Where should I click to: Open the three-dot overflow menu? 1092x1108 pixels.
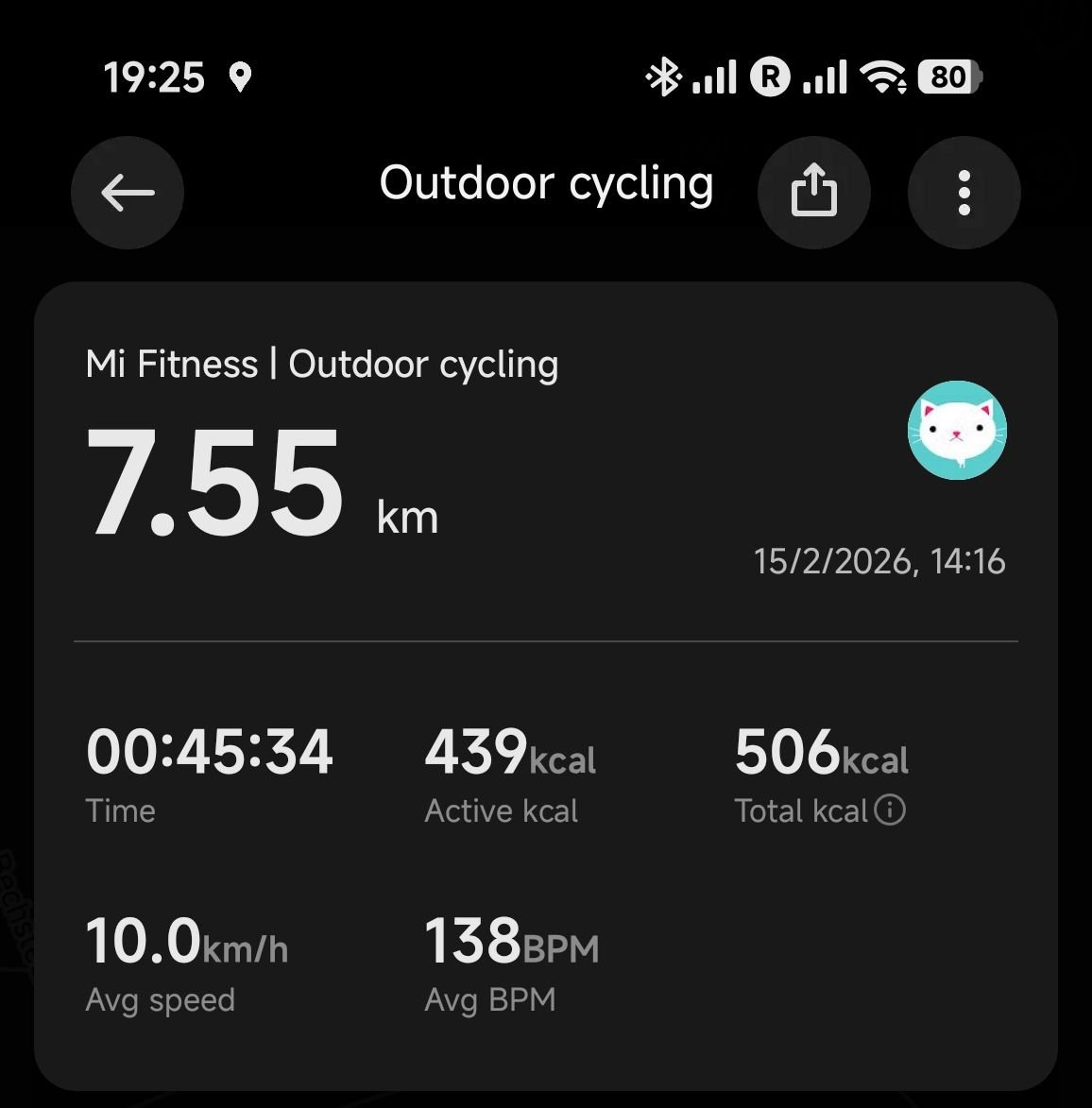point(964,193)
